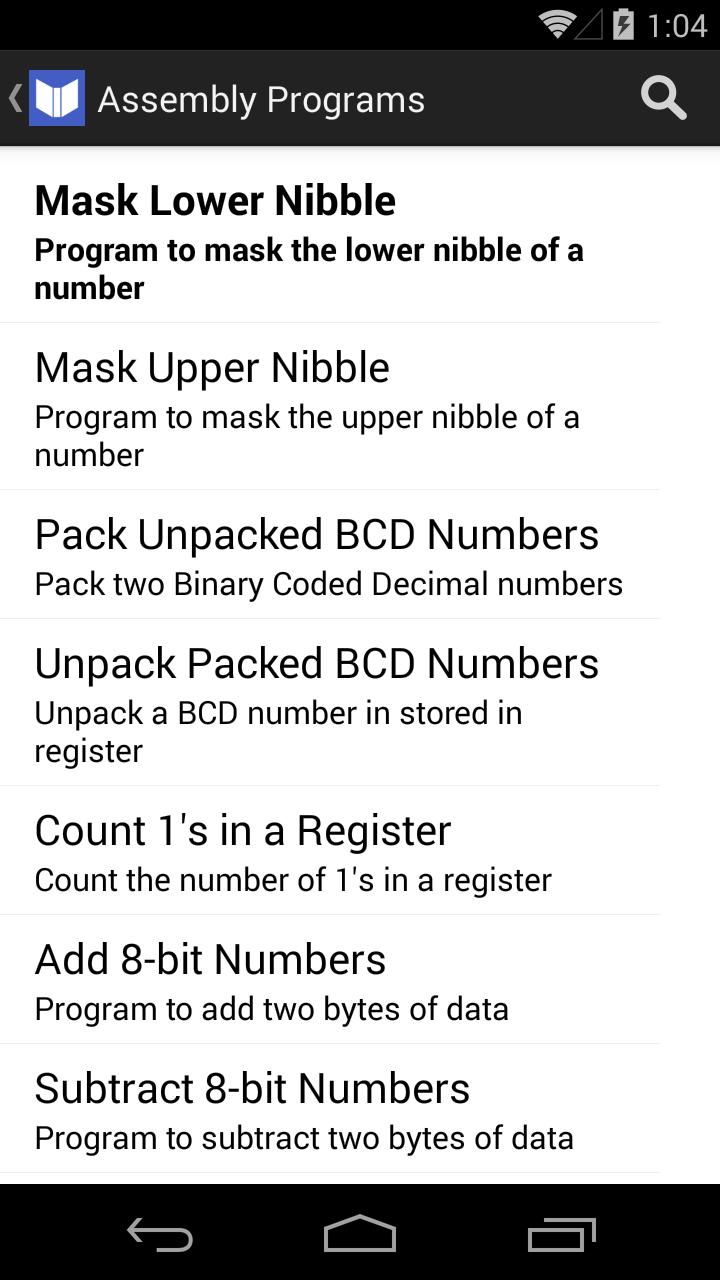This screenshot has width=720, height=1280.
Task: View the Unpack Packed BCD Numbers program
Action: [330, 703]
